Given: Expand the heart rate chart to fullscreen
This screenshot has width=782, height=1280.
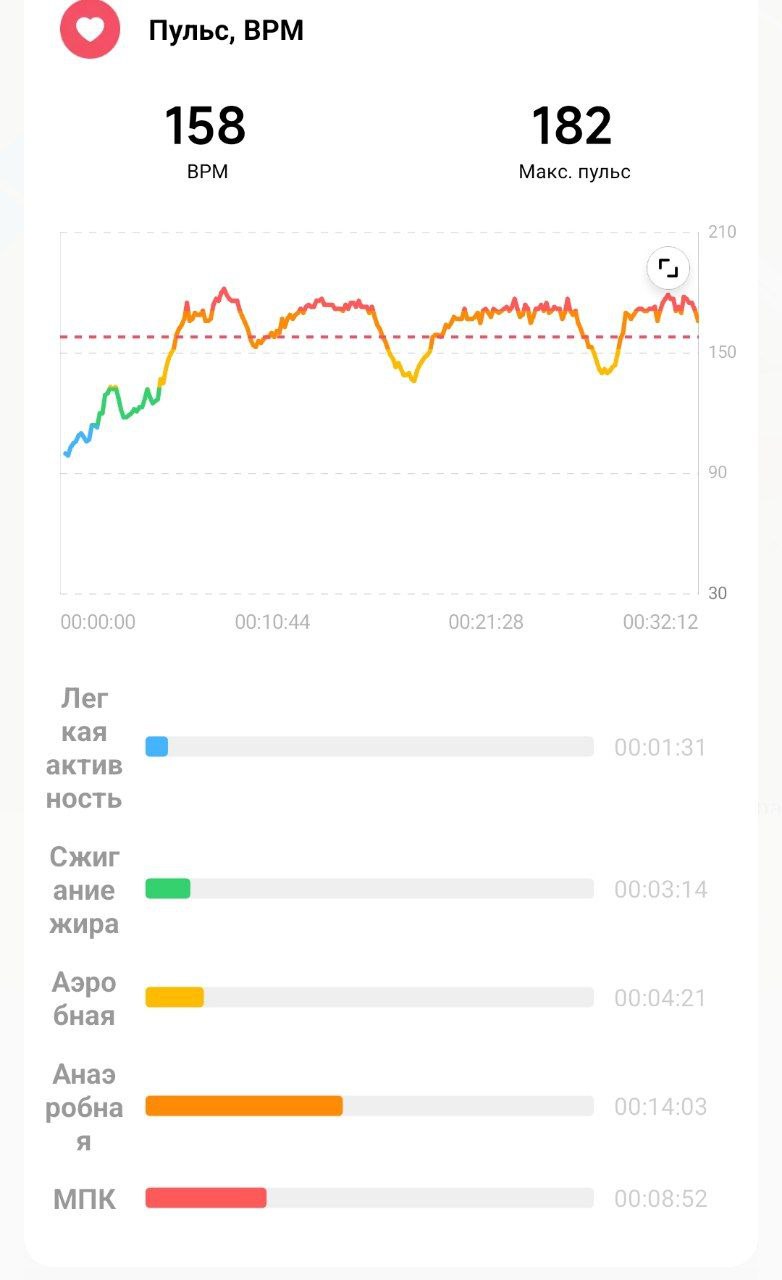Looking at the screenshot, I should coord(668,268).
